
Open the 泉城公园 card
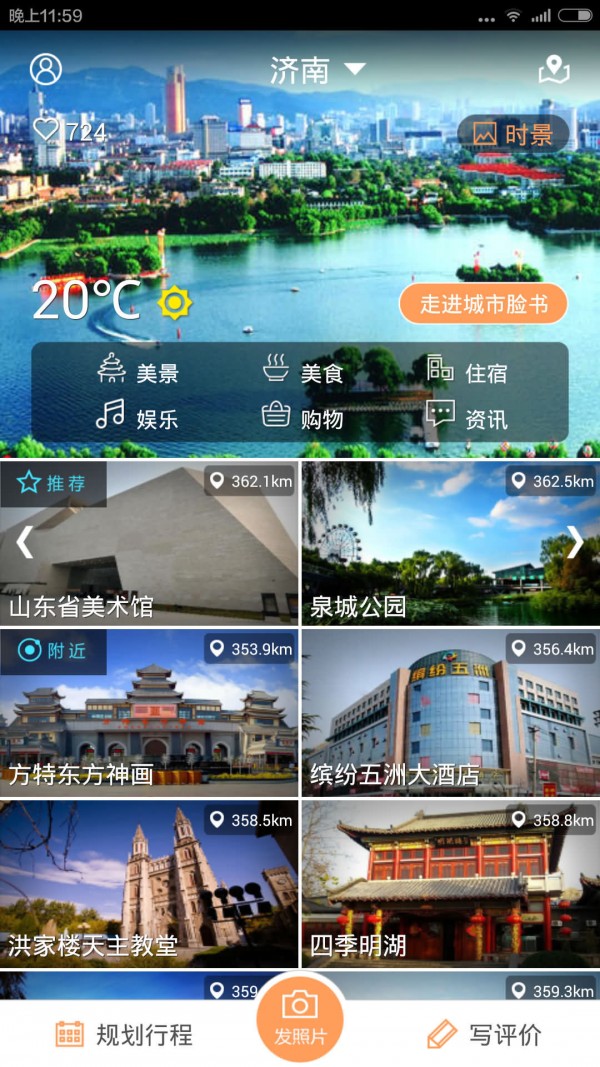pos(450,543)
